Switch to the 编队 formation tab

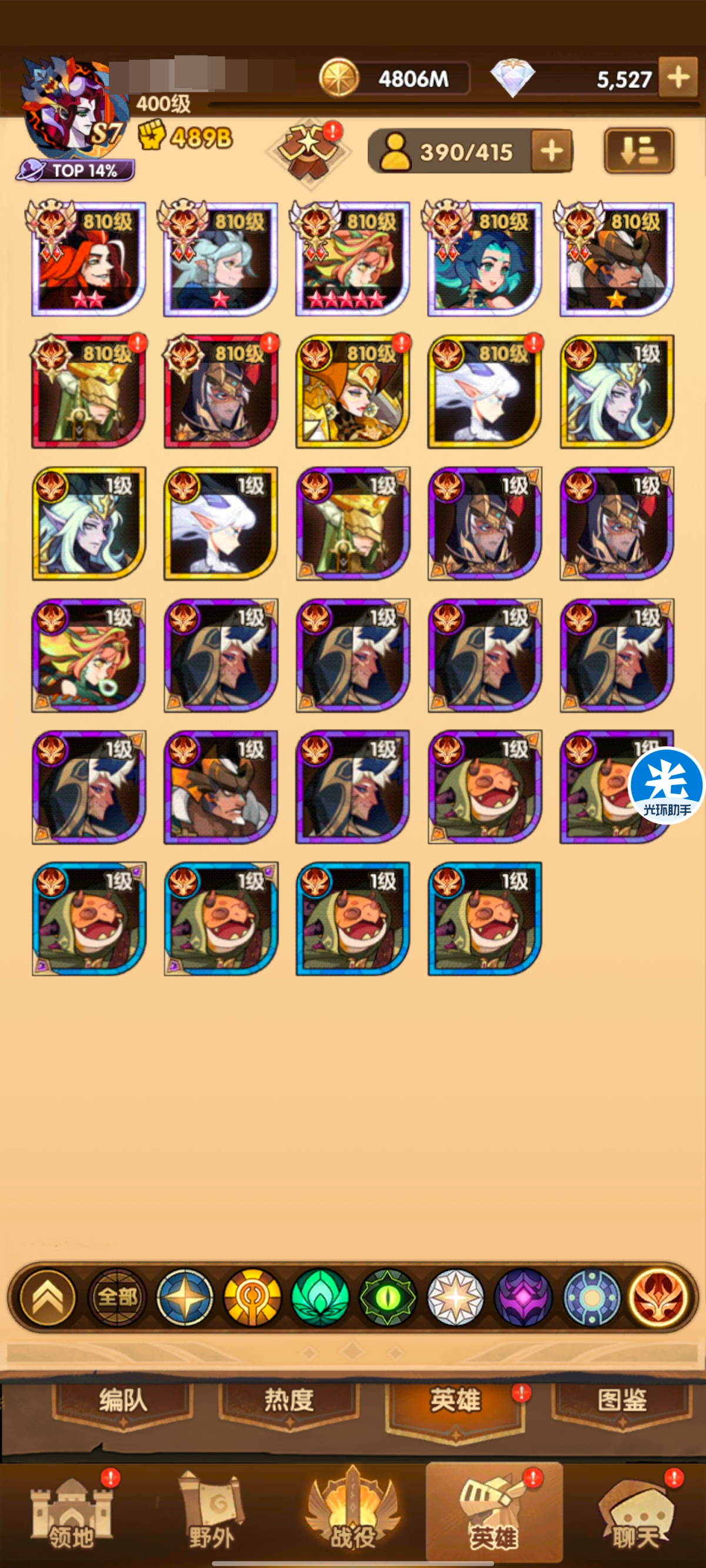(123, 1401)
